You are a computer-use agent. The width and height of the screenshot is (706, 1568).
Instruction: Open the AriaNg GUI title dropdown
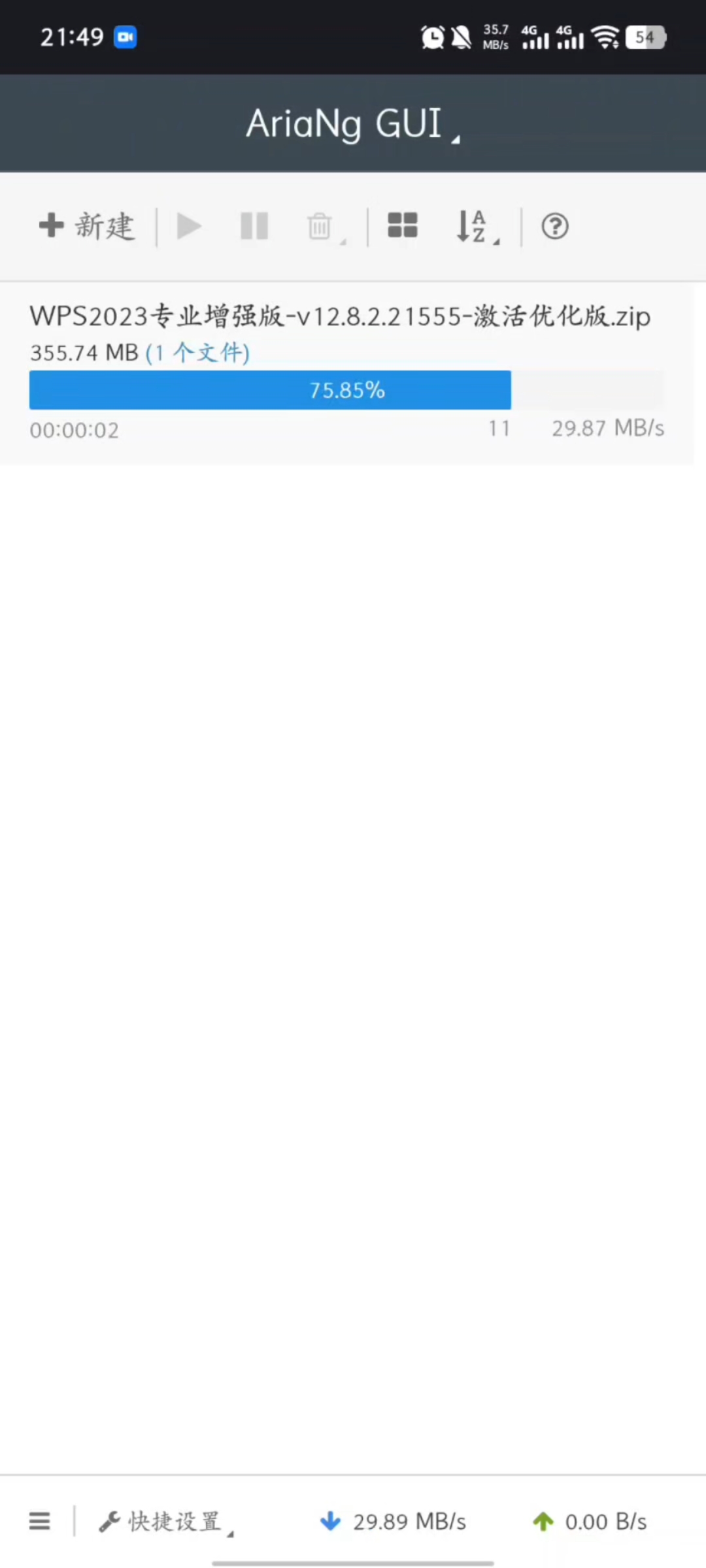click(353, 123)
